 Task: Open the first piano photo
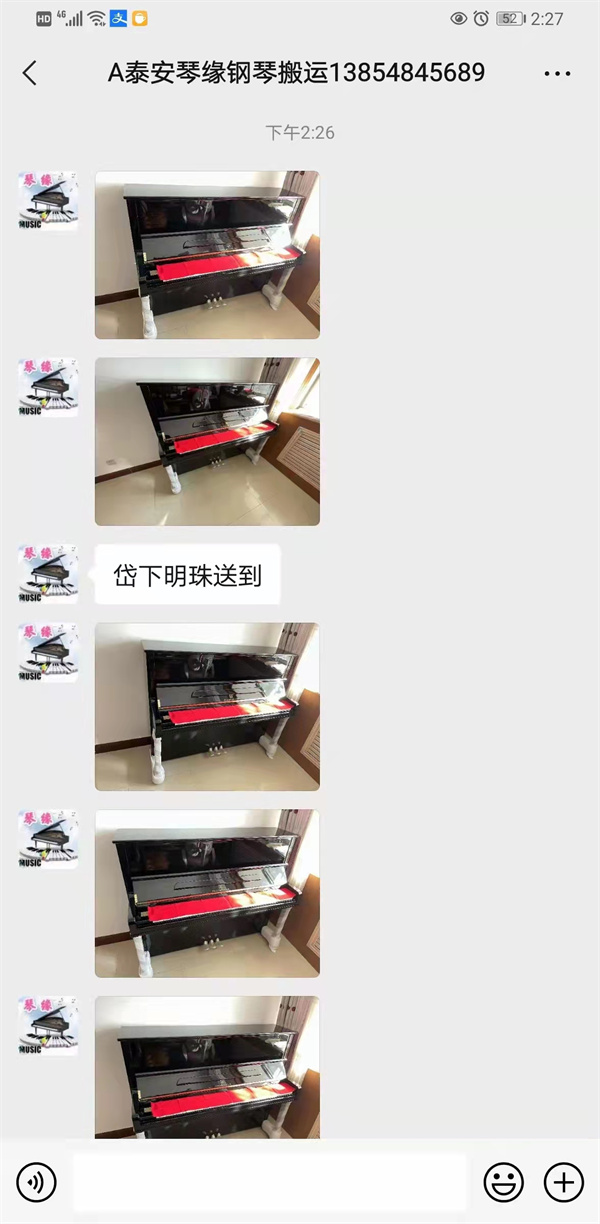[x=207, y=255]
